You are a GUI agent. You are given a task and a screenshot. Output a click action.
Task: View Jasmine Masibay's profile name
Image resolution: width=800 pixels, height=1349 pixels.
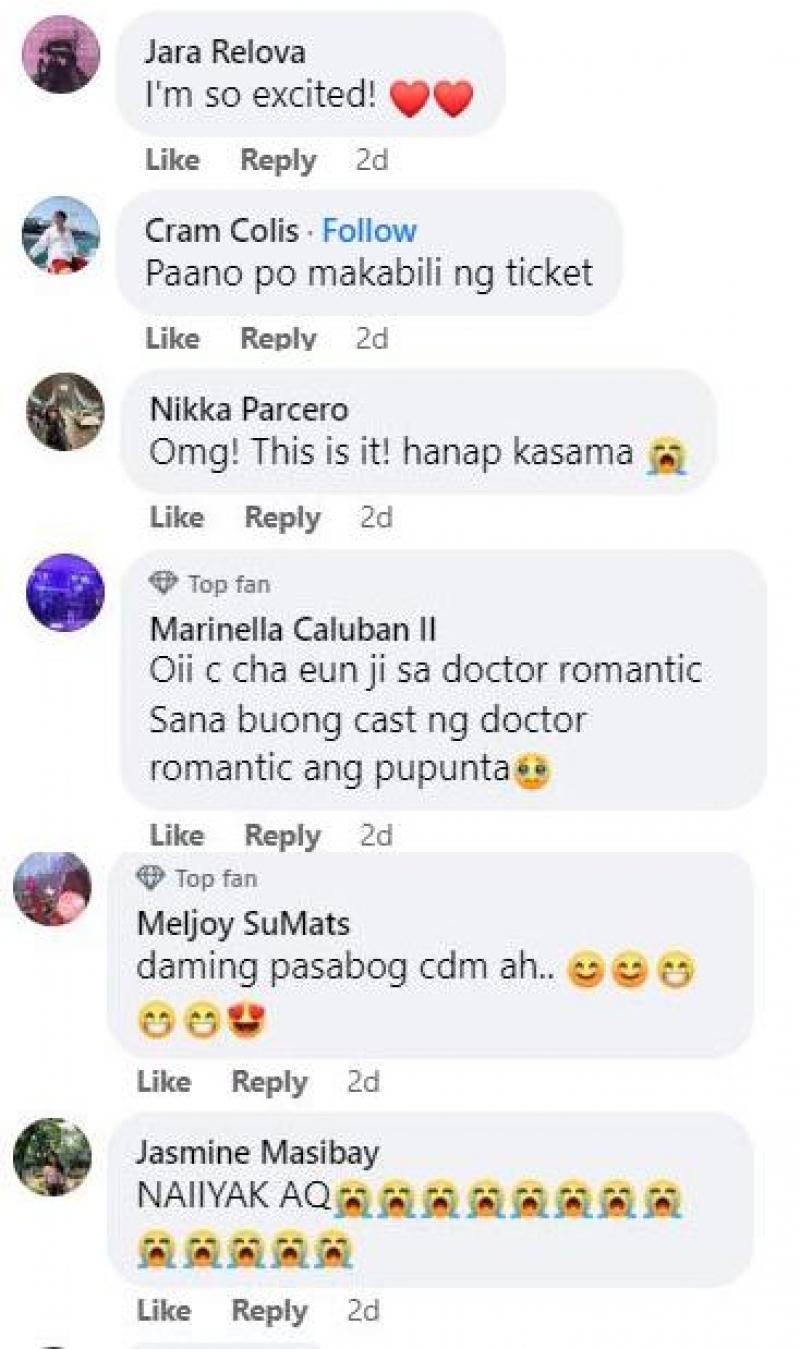point(257,1153)
